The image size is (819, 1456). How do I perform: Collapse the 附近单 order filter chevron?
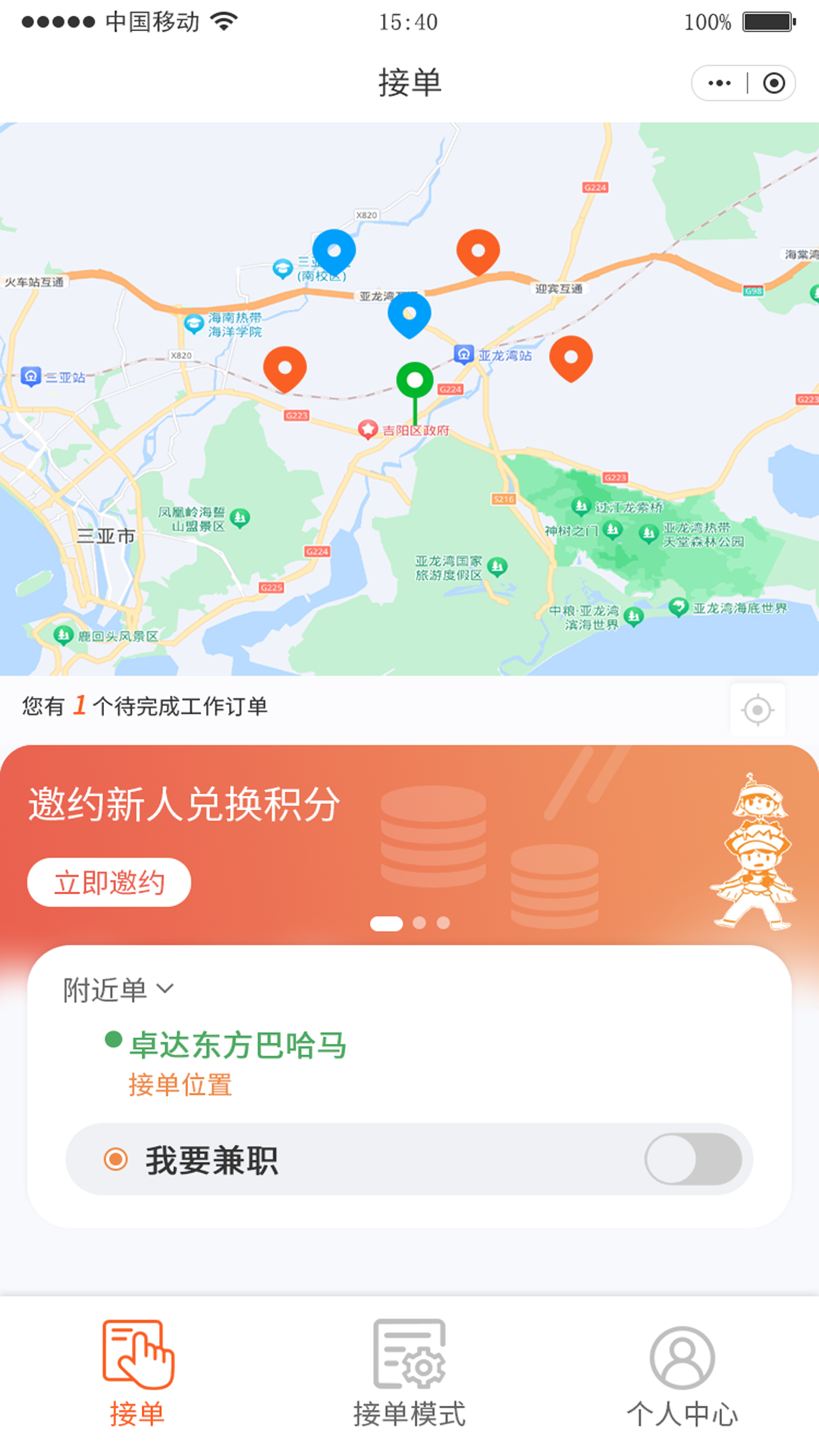[166, 988]
